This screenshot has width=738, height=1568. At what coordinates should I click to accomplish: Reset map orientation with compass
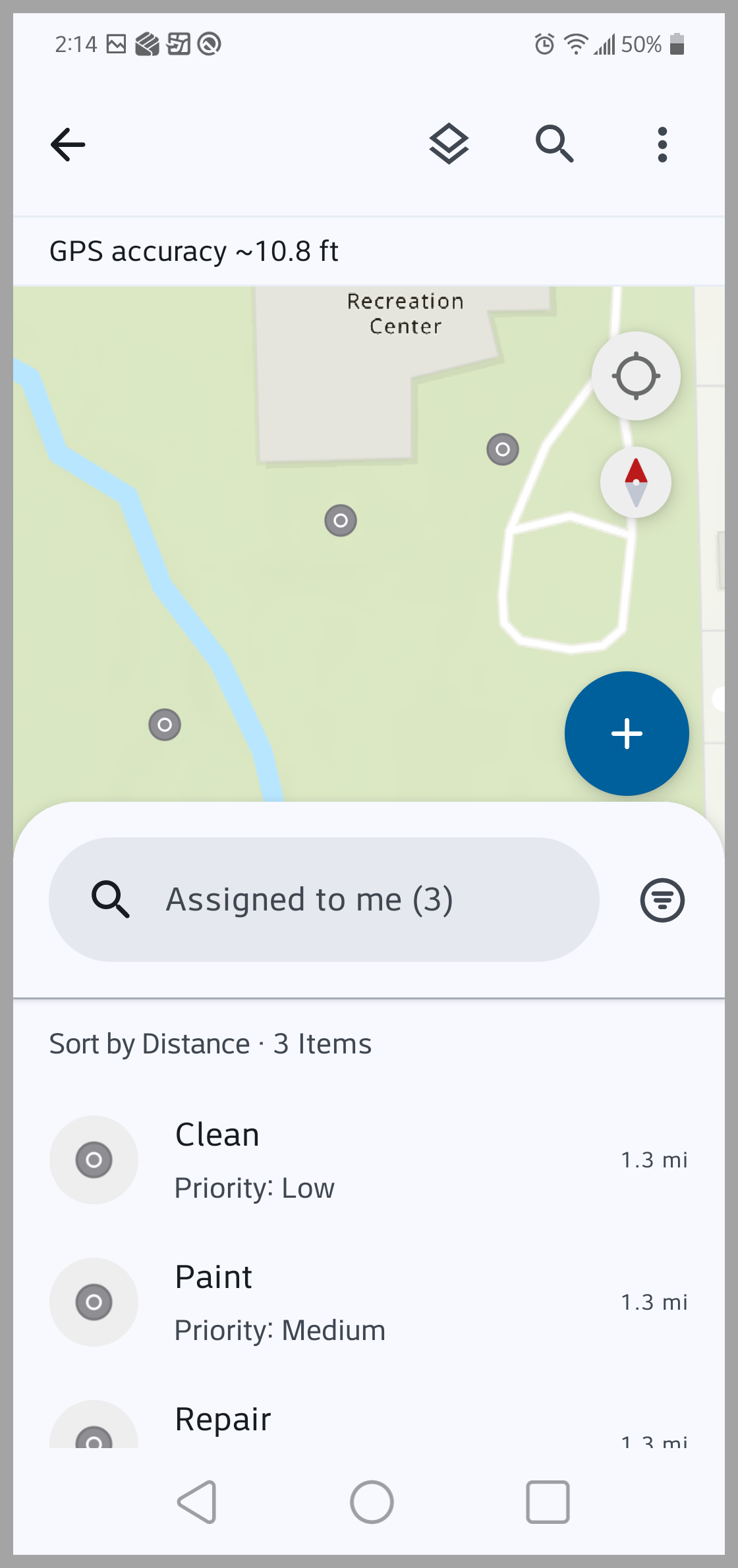pos(636,482)
